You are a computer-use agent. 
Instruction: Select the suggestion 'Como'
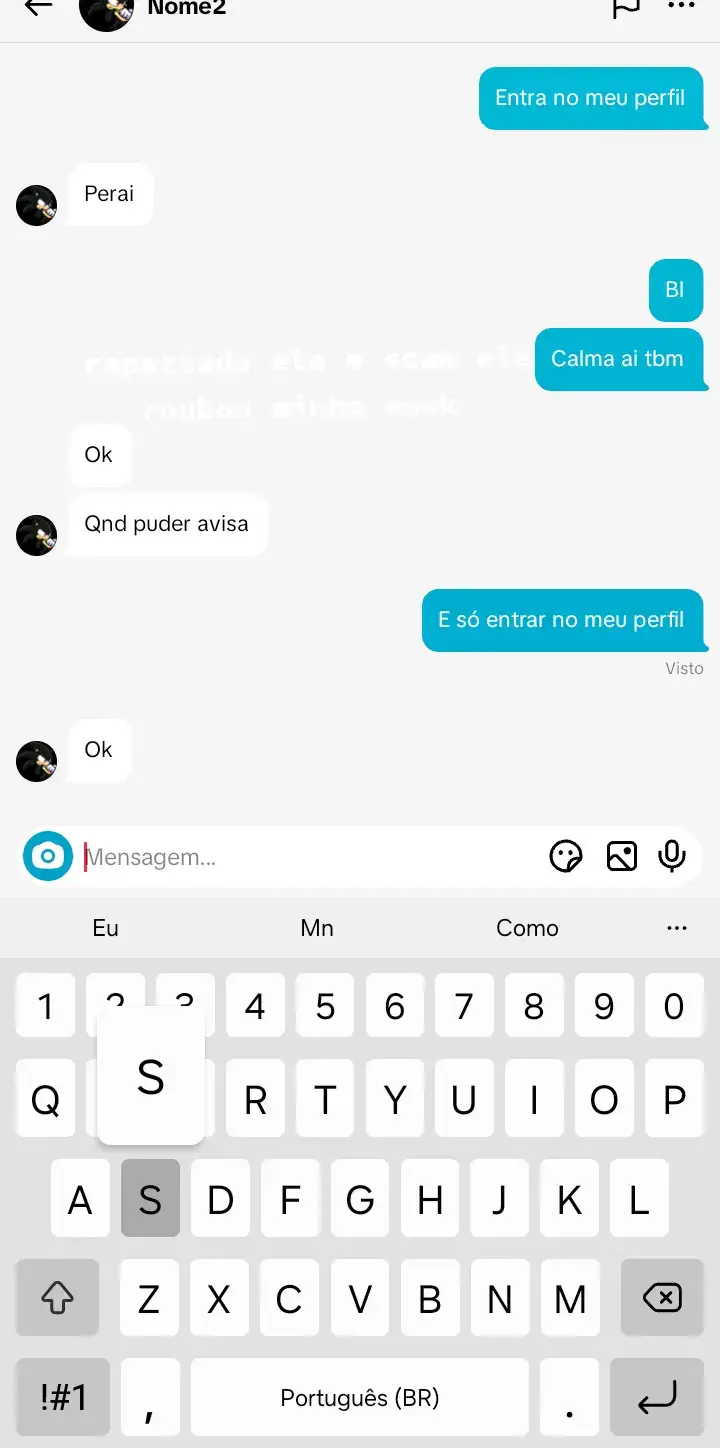[x=527, y=928]
